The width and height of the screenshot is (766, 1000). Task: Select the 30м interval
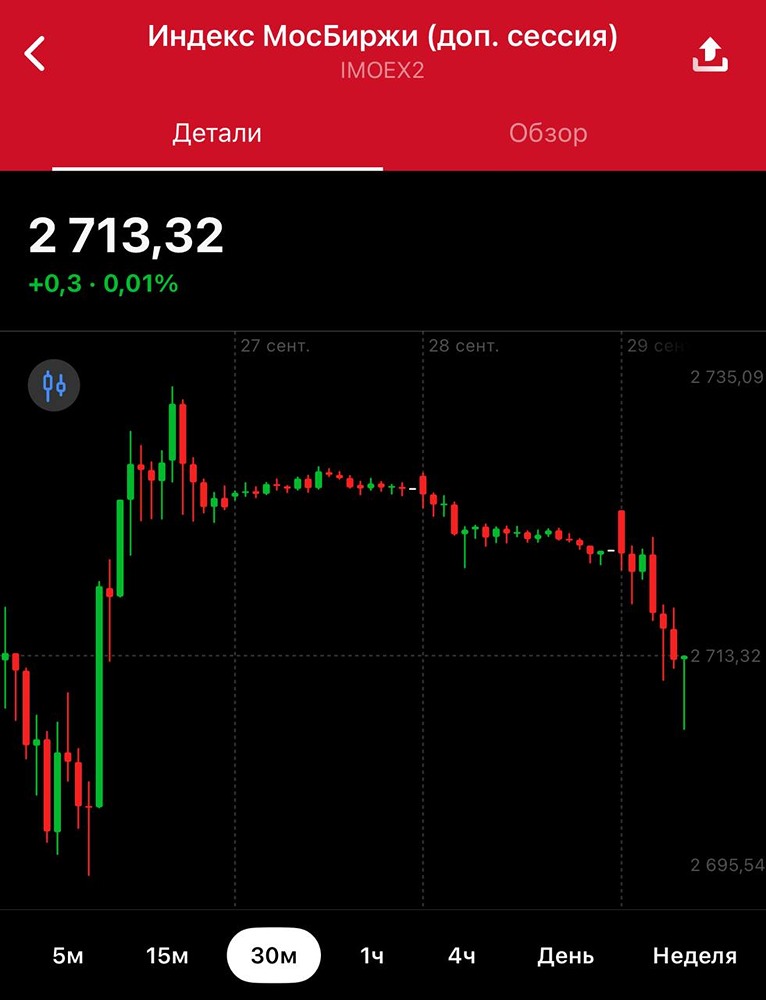click(x=274, y=956)
